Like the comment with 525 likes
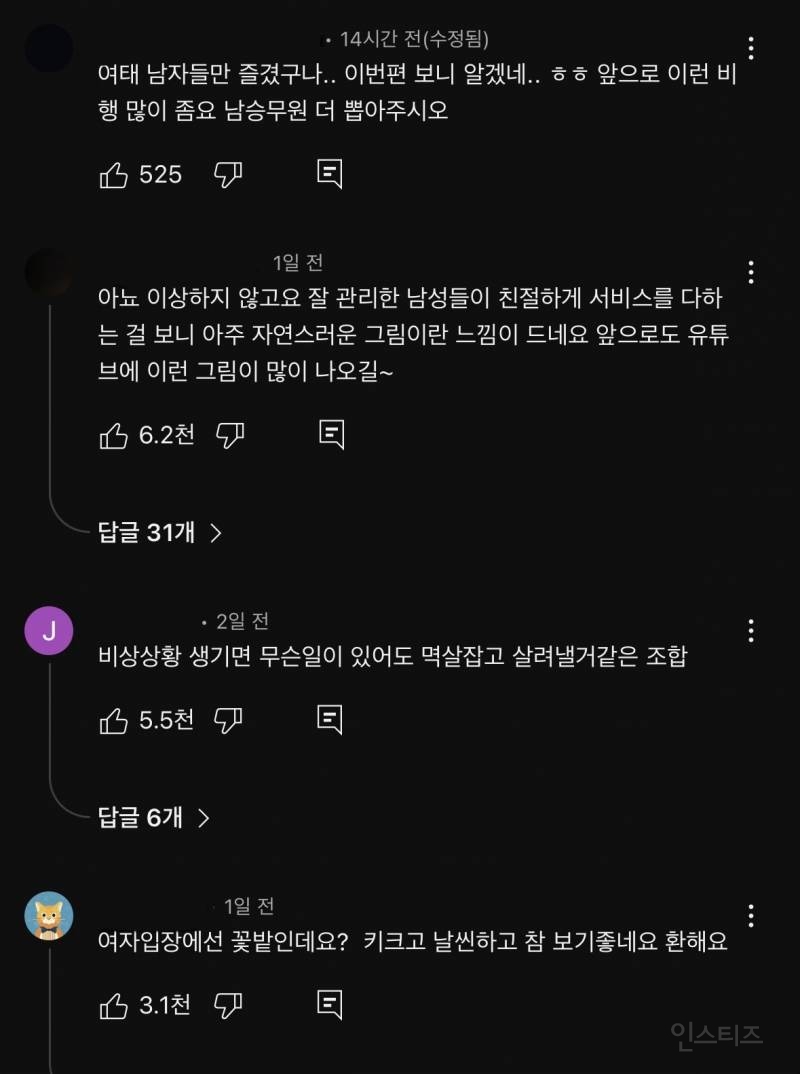This screenshot has height=1074, width=800. point(113,172)
